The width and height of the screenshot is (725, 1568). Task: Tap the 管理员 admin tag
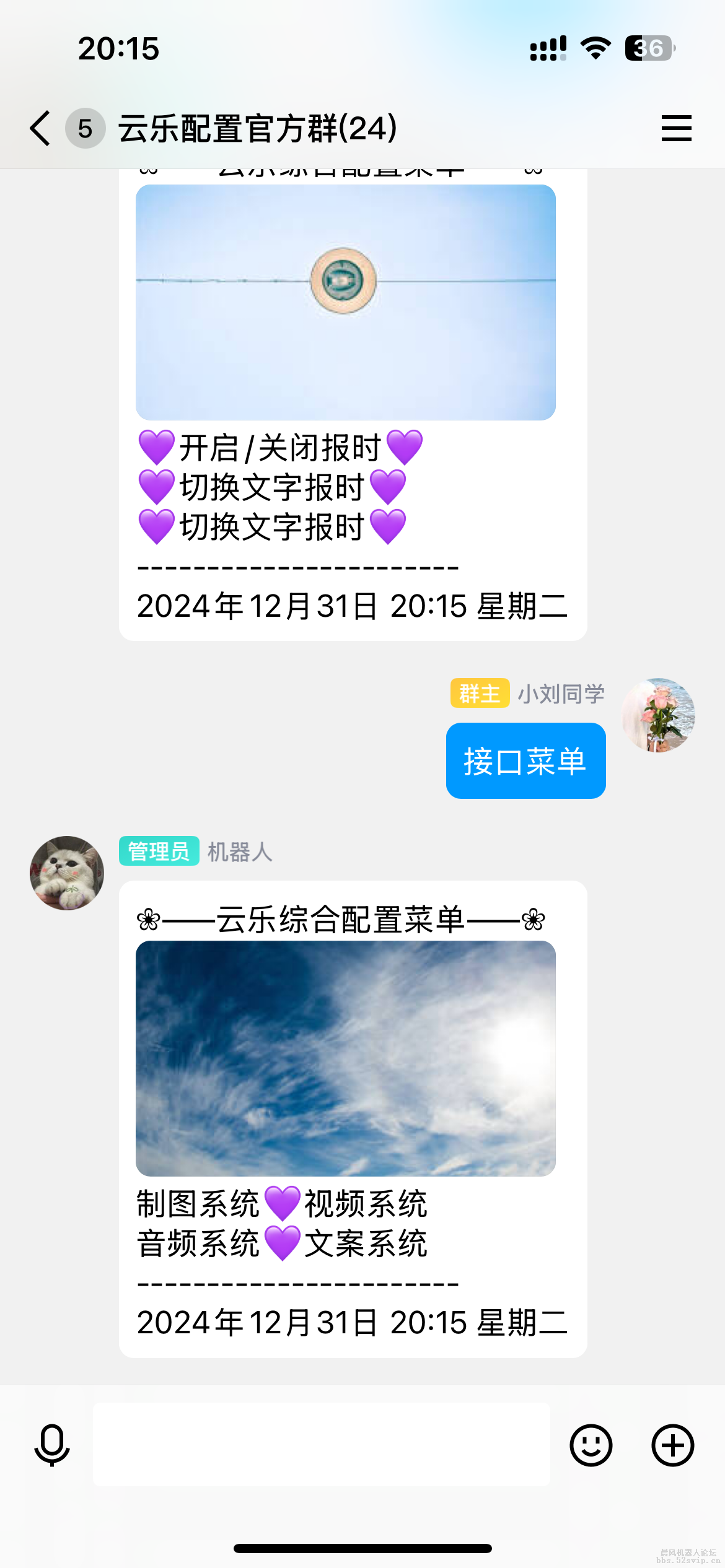point(159,852)
